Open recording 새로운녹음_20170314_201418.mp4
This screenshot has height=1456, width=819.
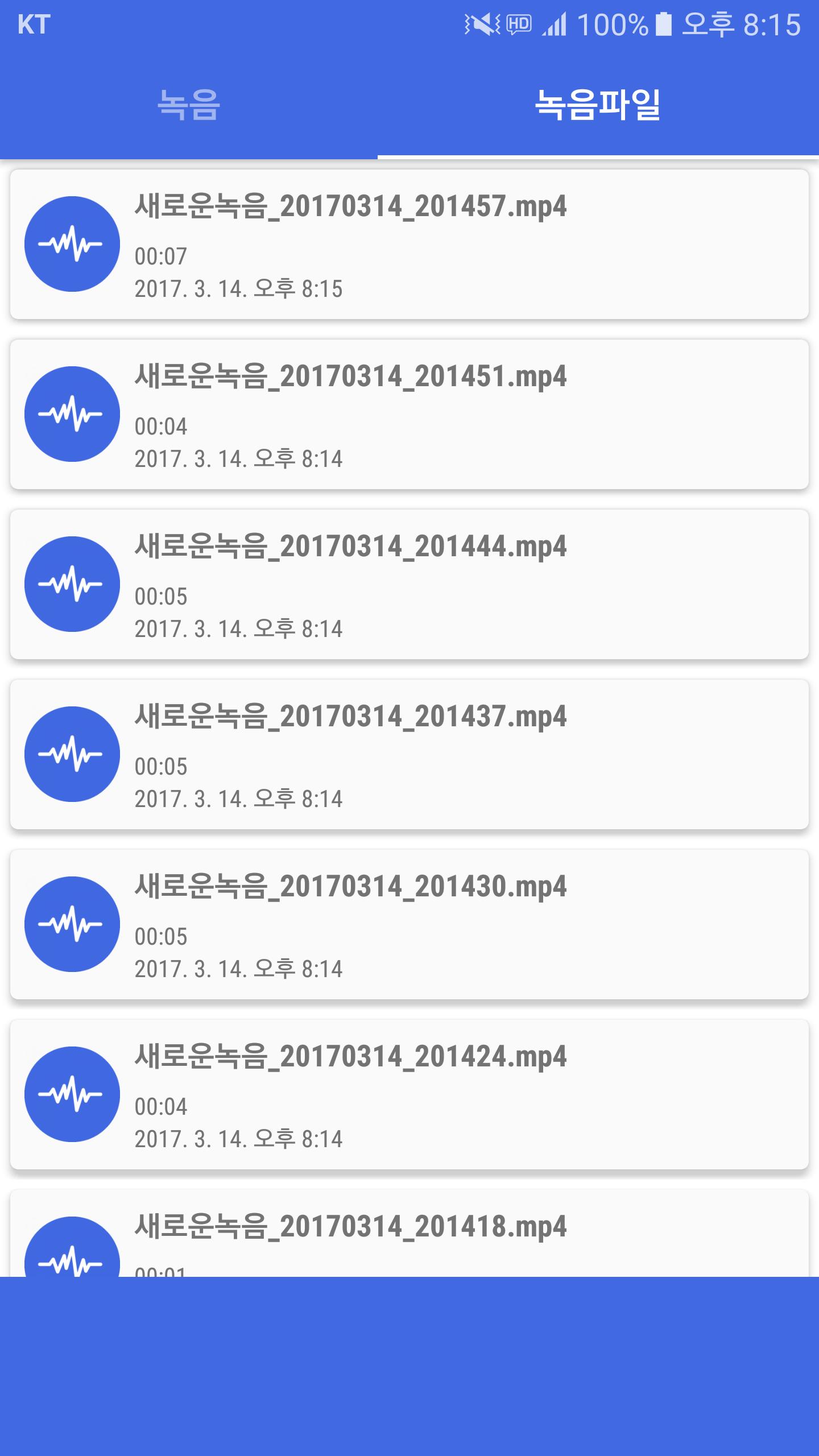point(409,1233)
